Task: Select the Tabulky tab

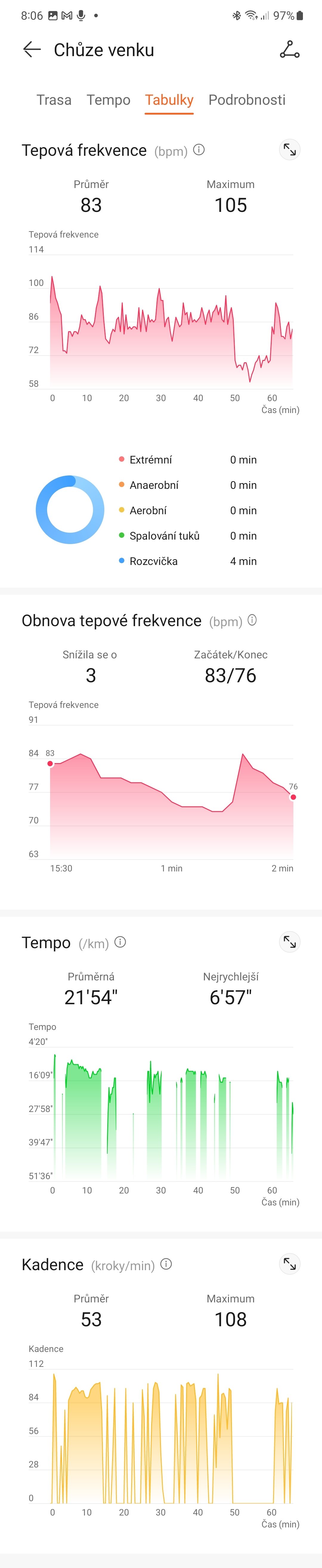Action: [x=169, y=100]
